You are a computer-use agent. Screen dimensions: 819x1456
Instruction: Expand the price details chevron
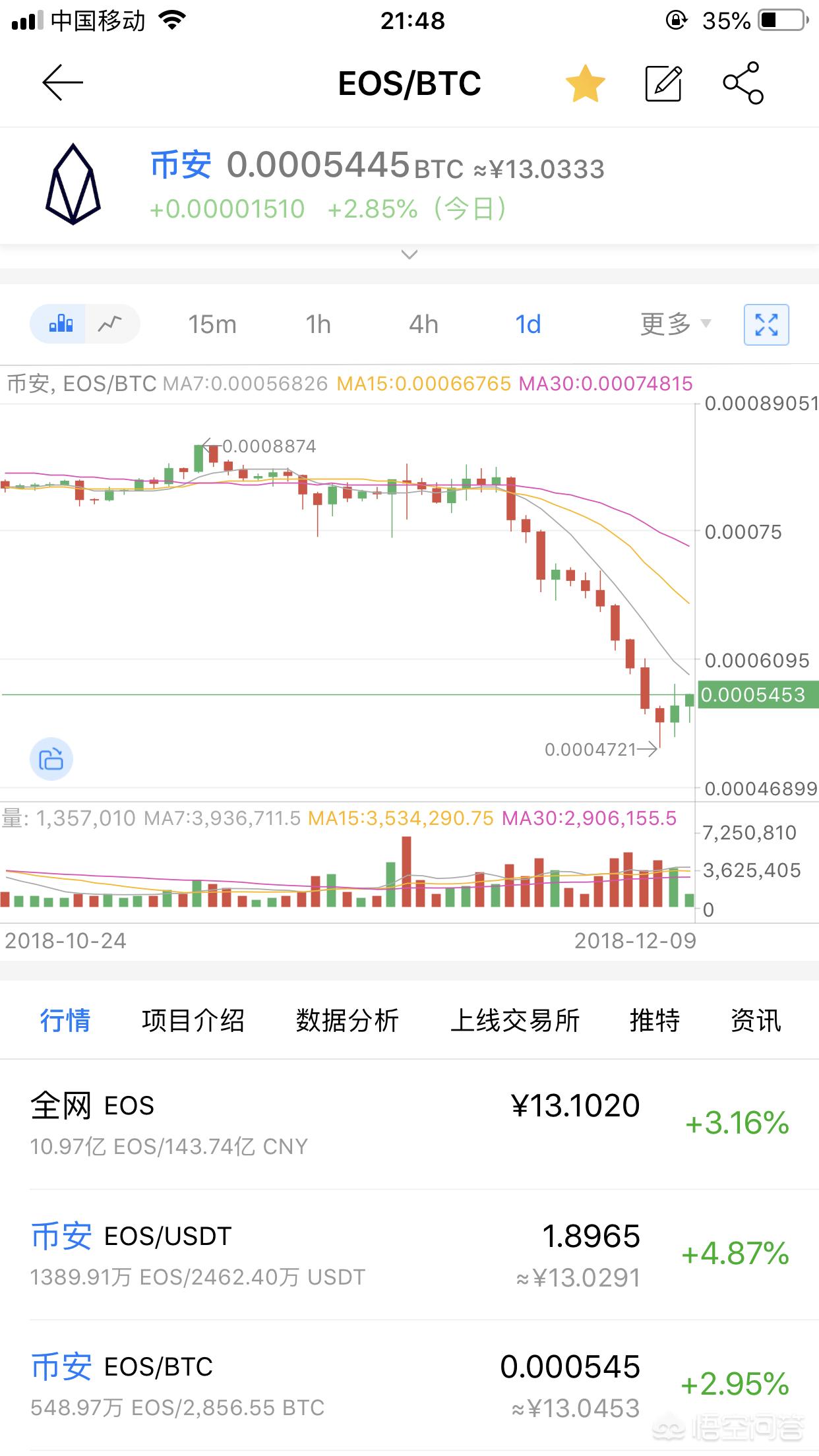point(409,255)
